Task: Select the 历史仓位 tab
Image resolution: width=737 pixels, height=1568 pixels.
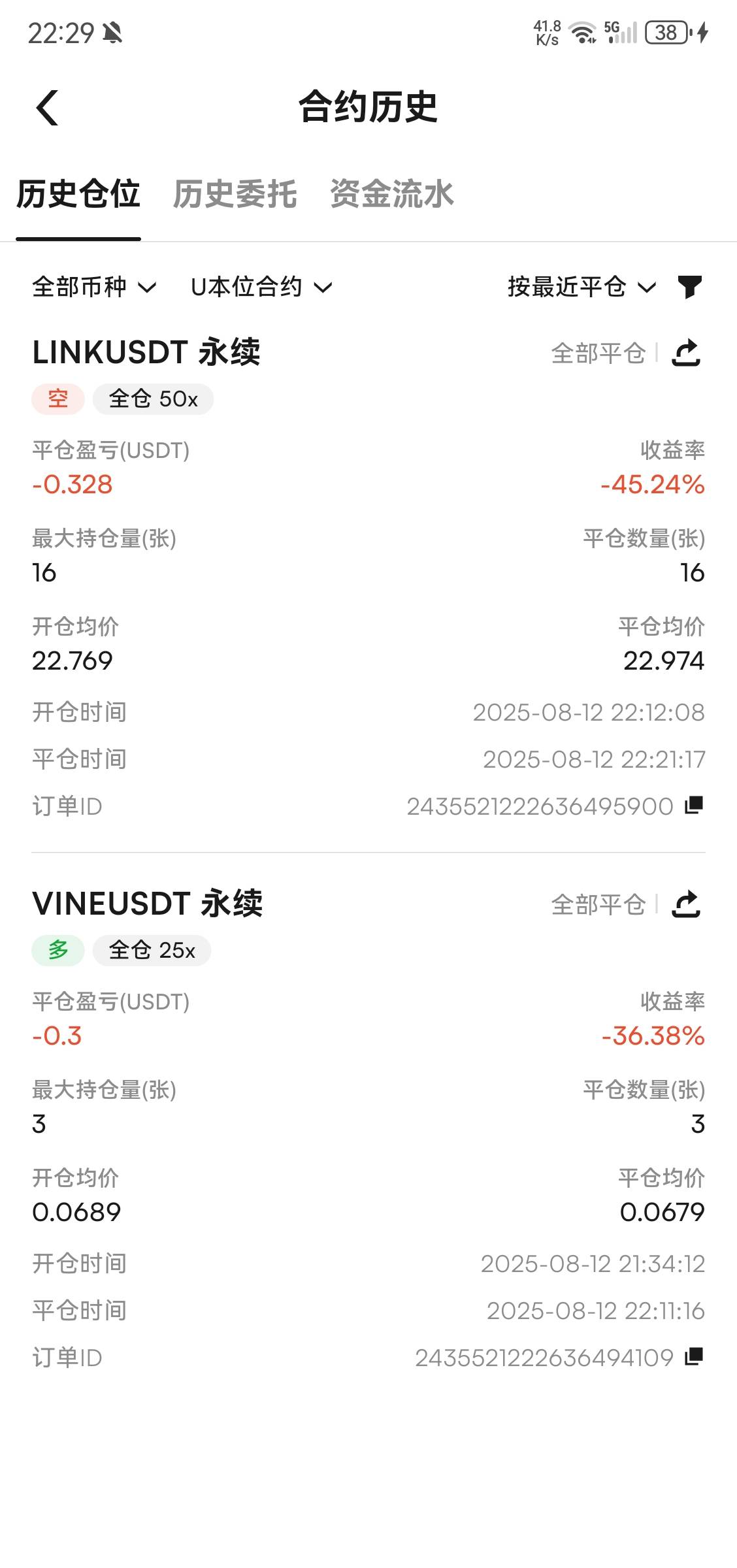Action: coord(78,195)
